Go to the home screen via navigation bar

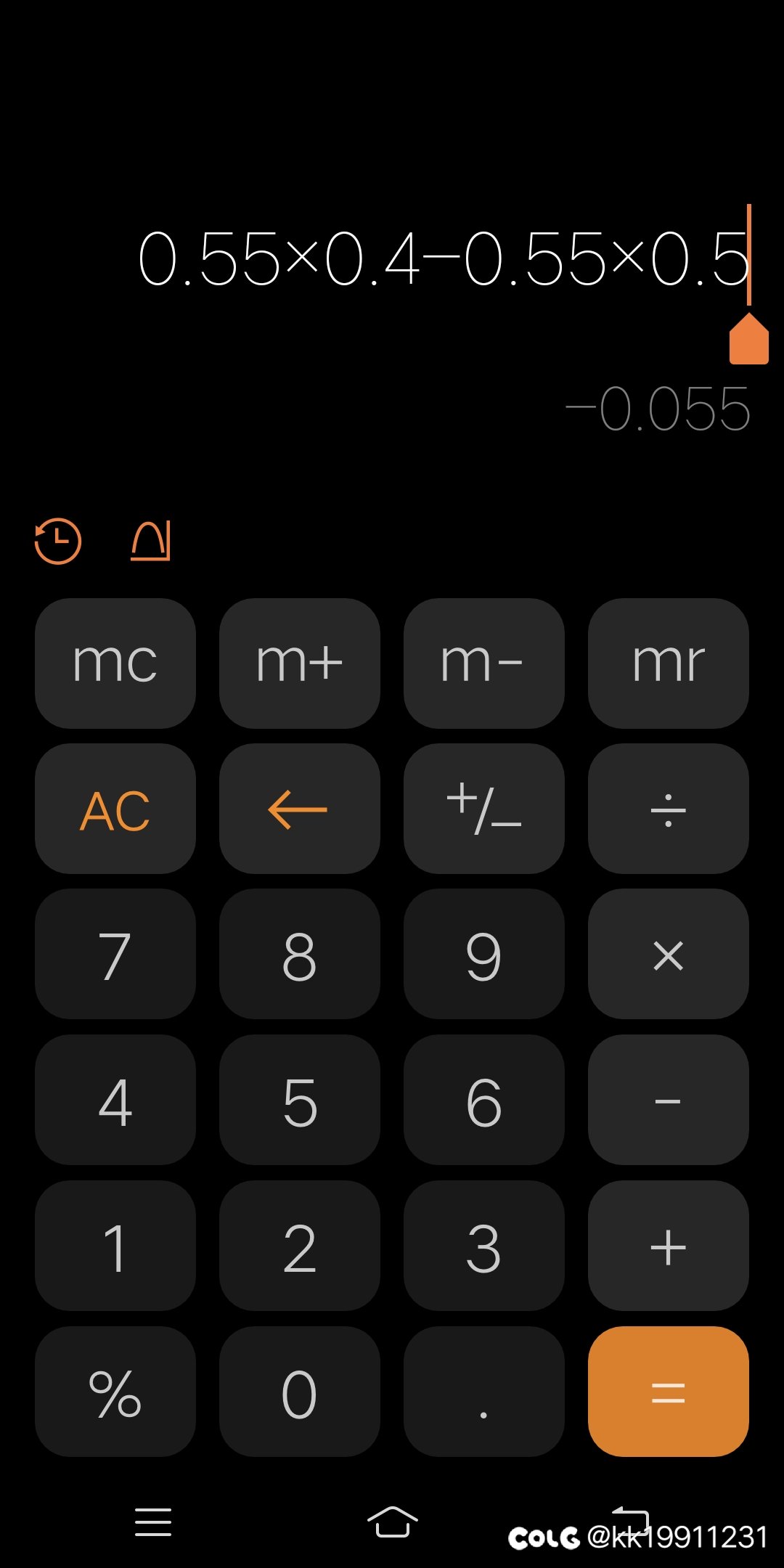(x=392, y=1522)
